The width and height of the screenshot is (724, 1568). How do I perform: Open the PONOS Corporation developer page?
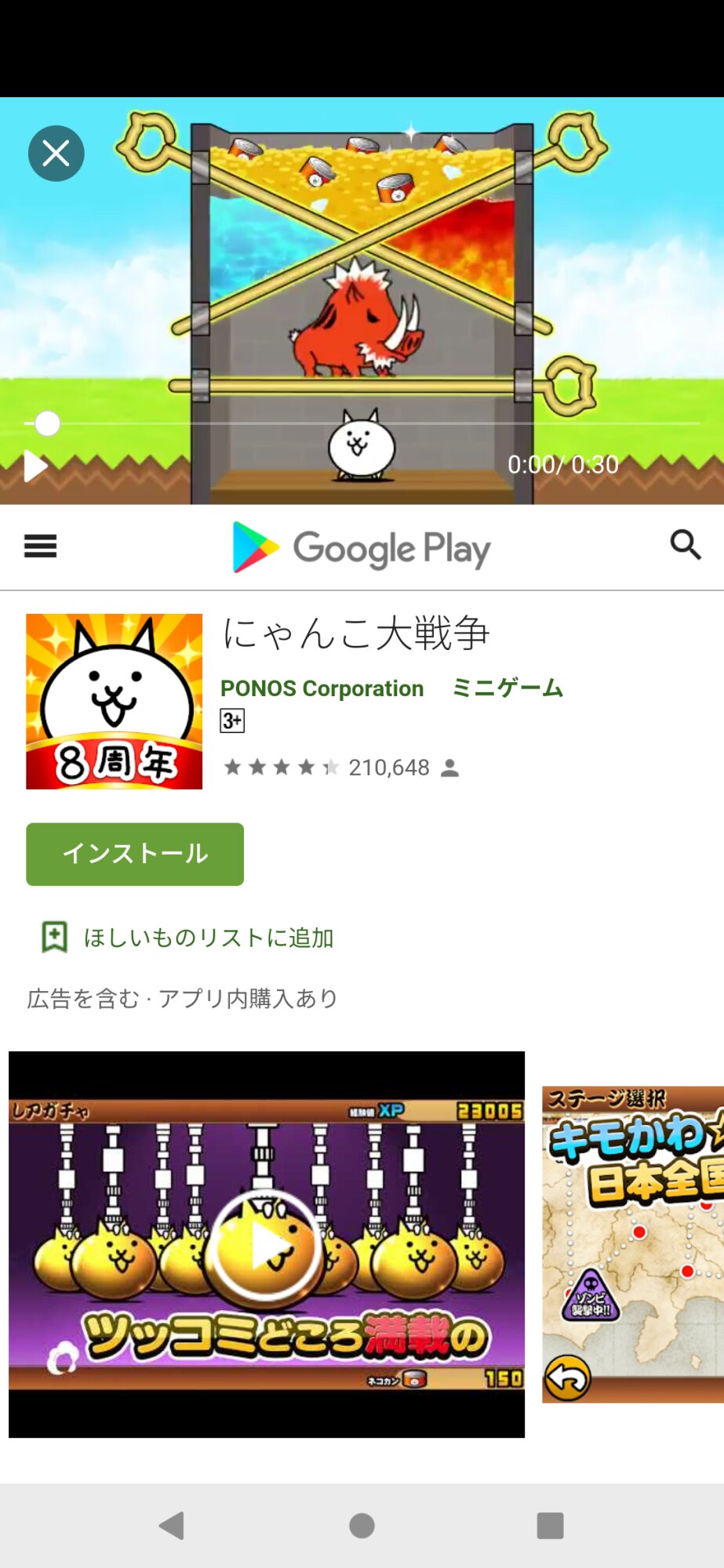(x=322, y=688)
